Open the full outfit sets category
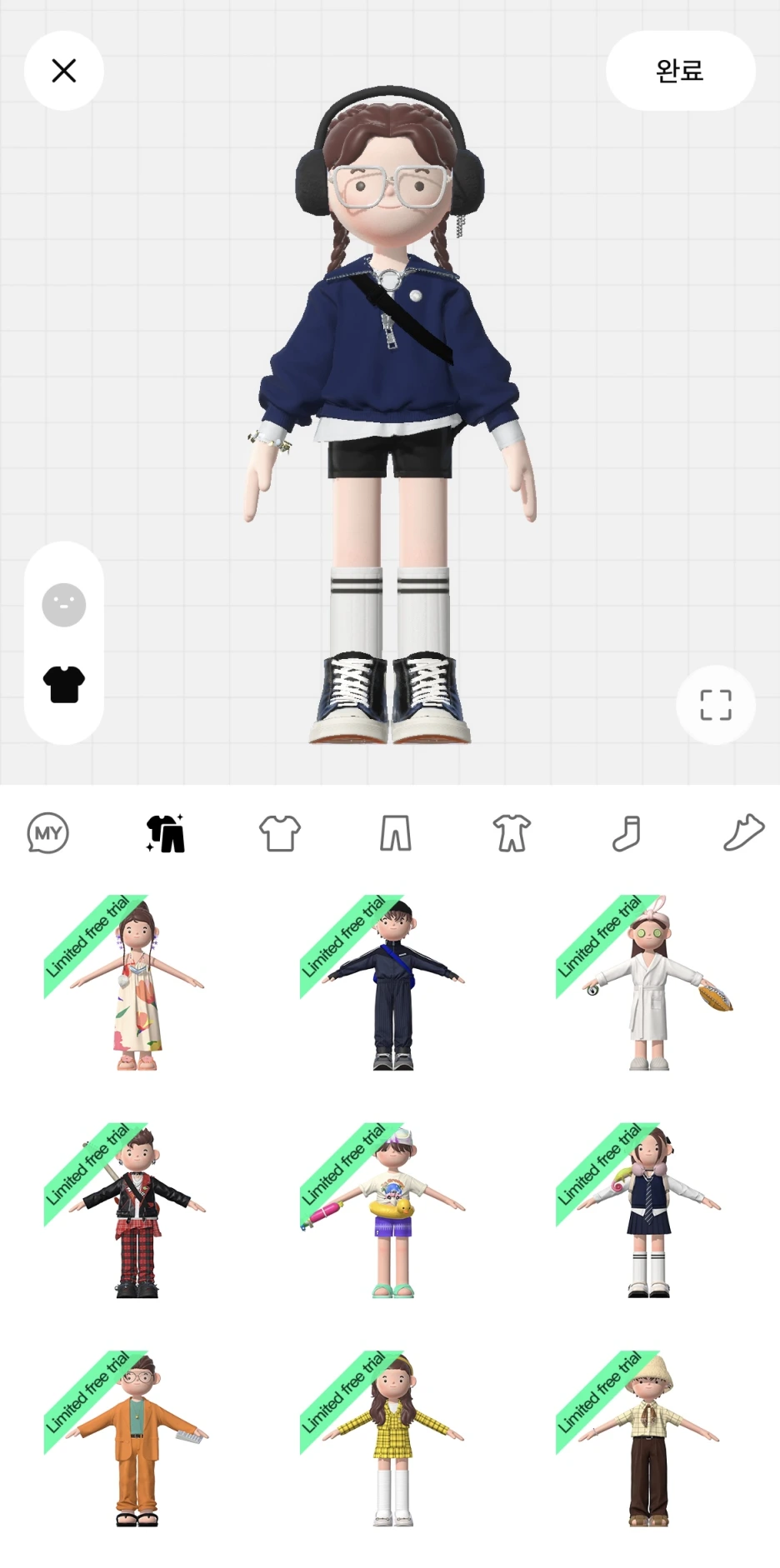The image size is (780, 1568). coord(164,832)
